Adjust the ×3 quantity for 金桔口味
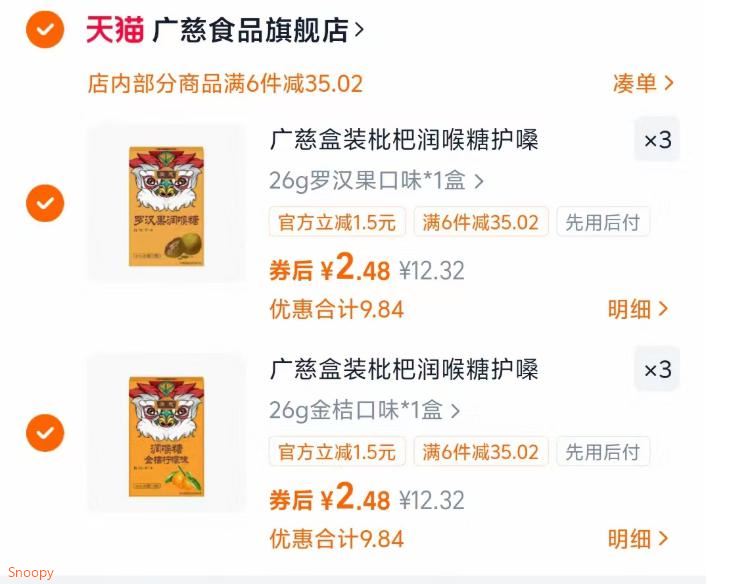 coord(657,370)
